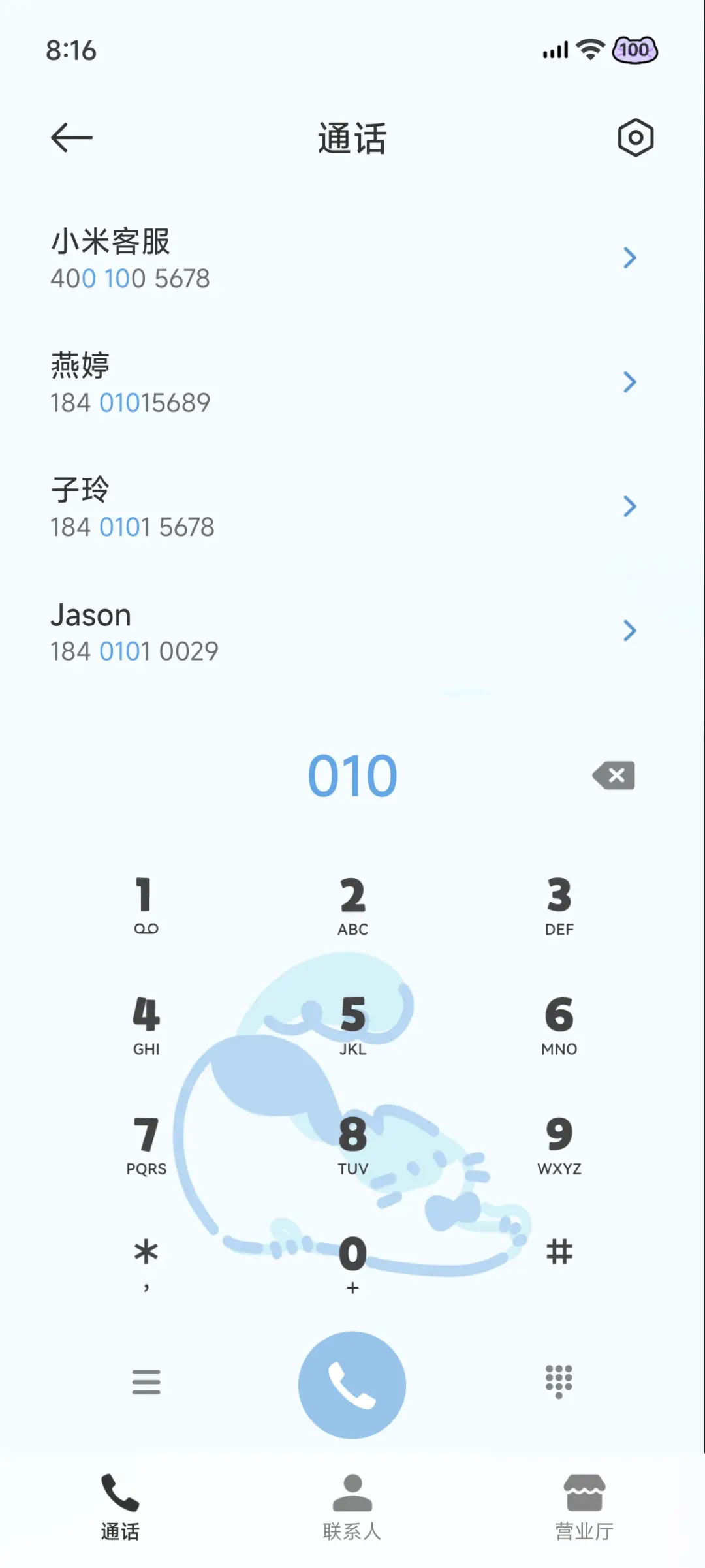Tap the star key on the dialpad

[x=146, y=1257]
